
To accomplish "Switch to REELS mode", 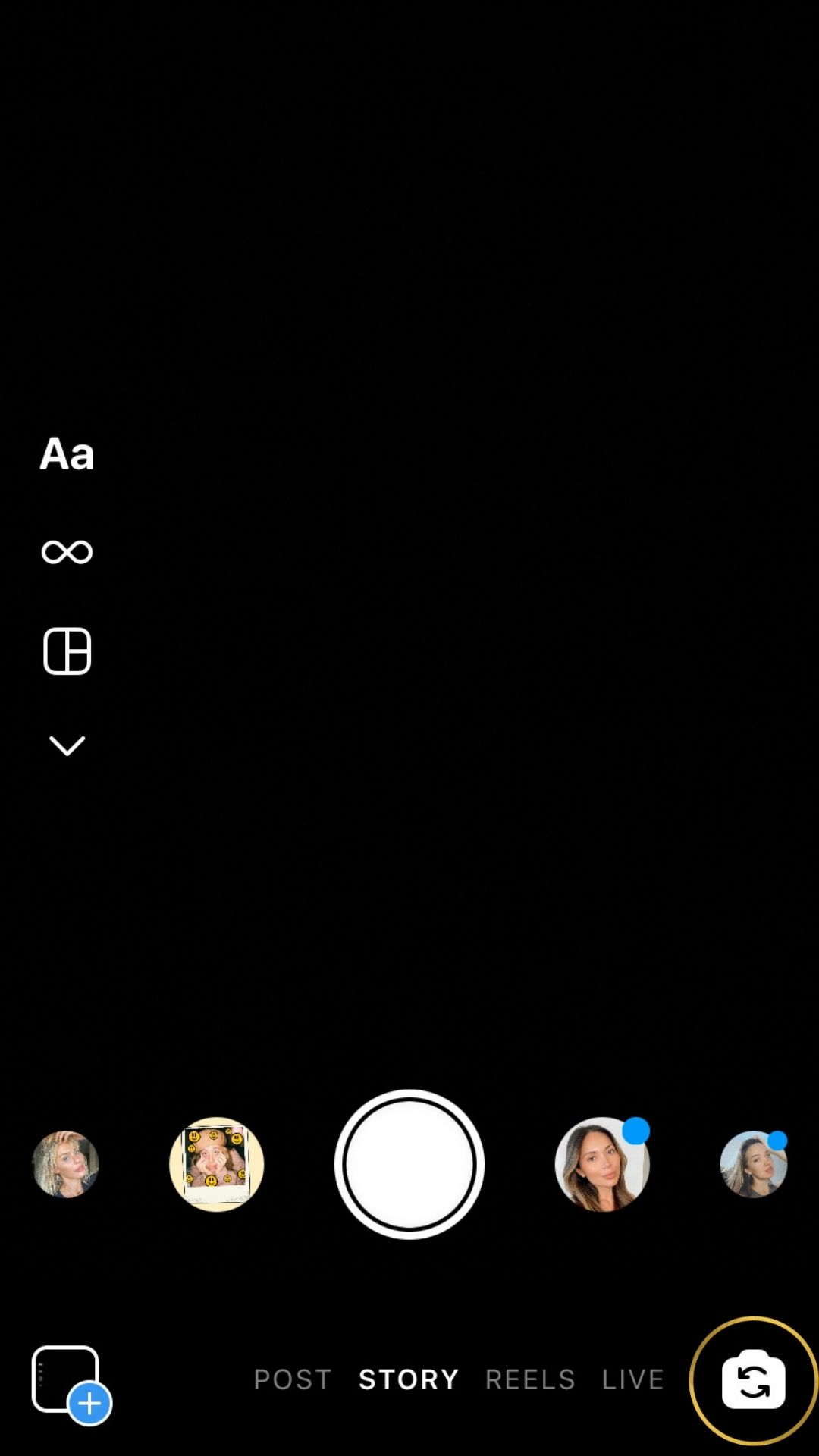I will tap(530, 1379).
